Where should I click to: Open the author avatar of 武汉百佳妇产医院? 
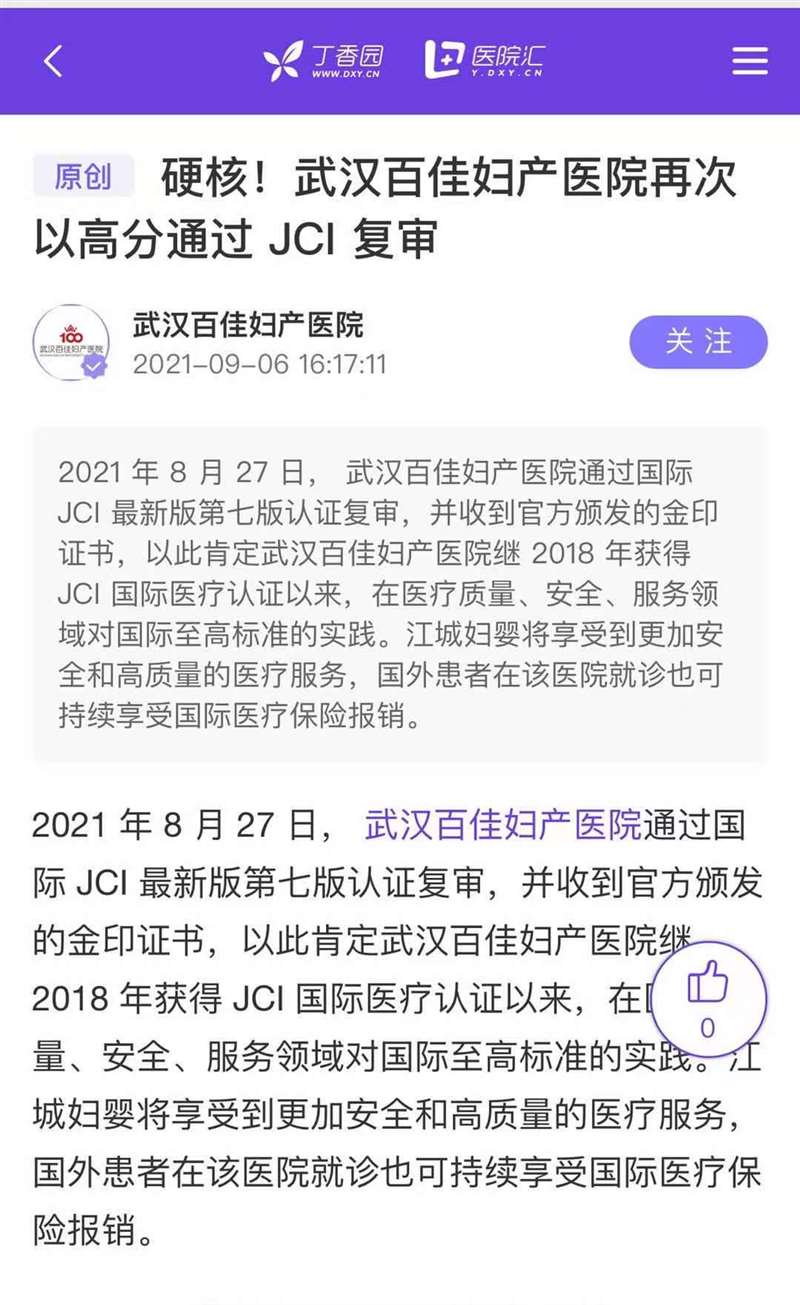click(x=71, y=343)
